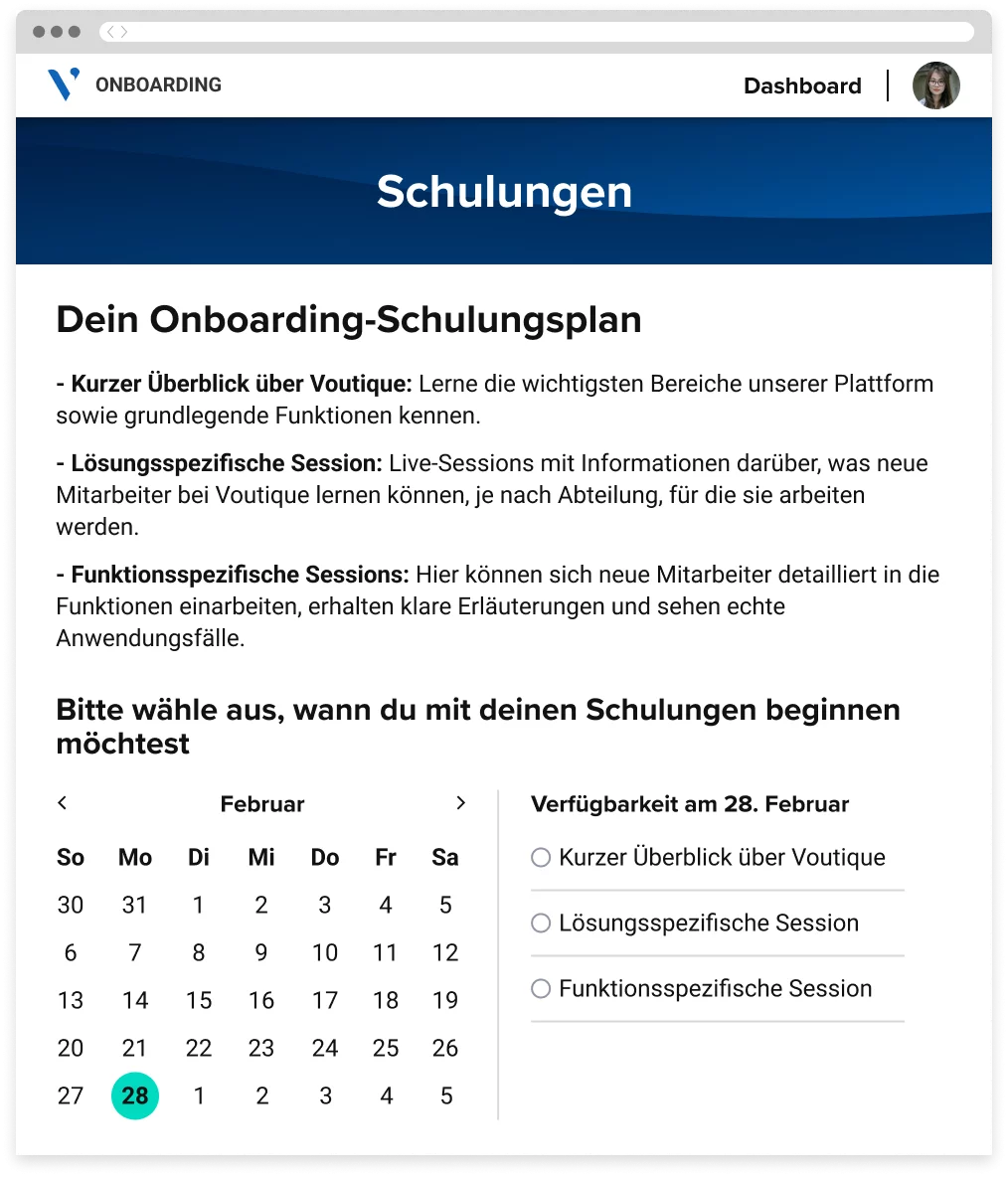Pick the Funktionsspezifische Session option
Viewport: 1008px width, 1177px height.
[x=541, y=988]
